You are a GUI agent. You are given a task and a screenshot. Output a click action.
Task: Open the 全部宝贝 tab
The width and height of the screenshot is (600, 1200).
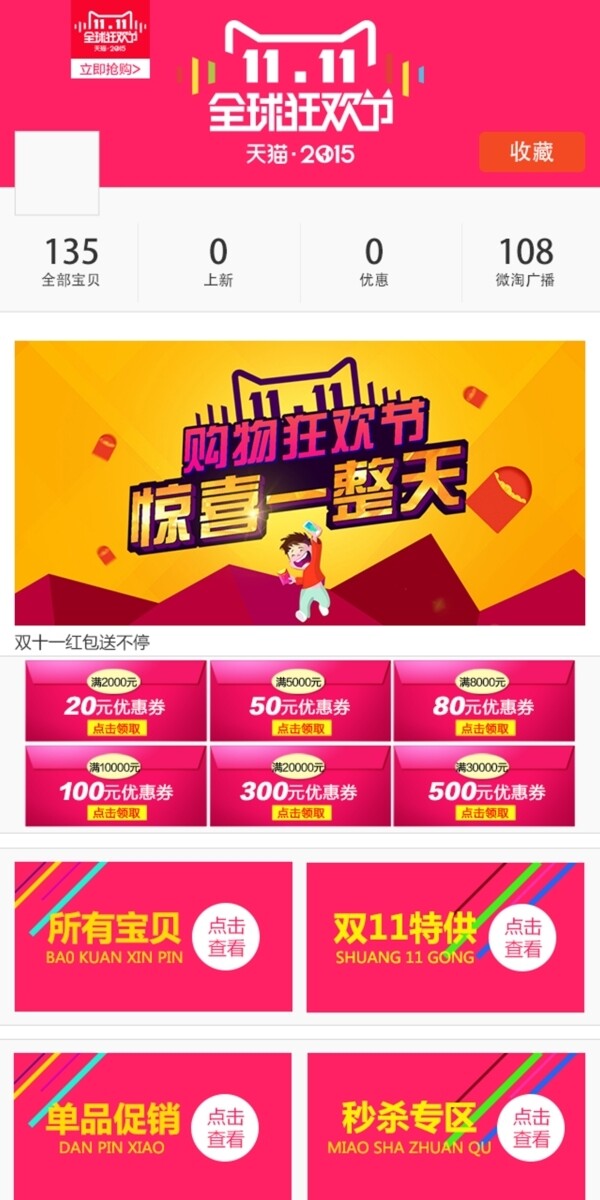71,262
